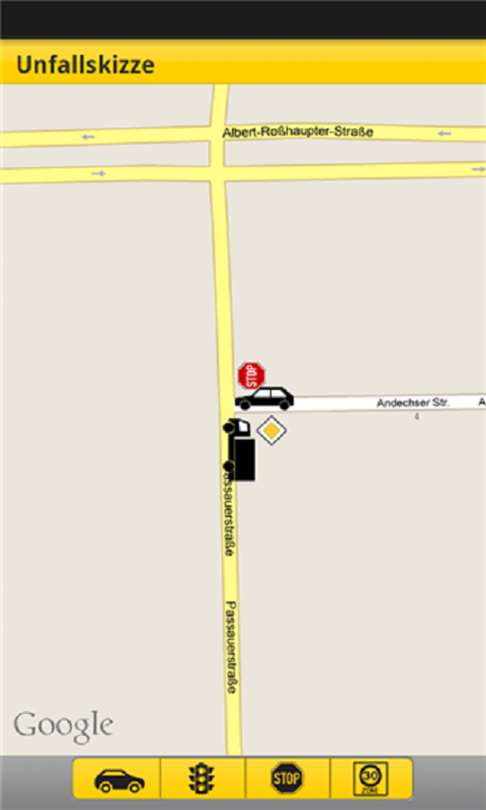Select the traffic light toolbar button

202,778
